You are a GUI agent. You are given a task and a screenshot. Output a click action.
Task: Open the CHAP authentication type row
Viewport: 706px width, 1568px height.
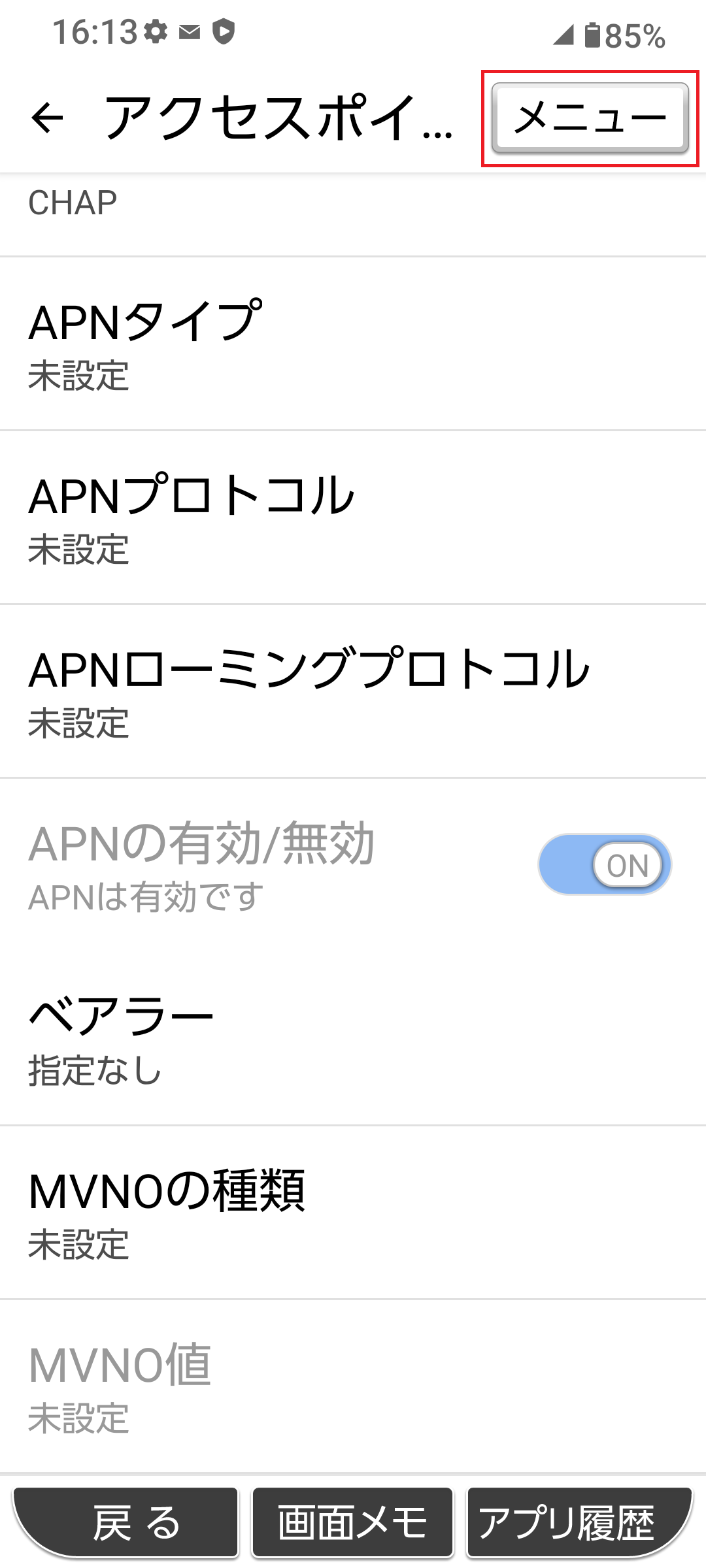(353, 214)
